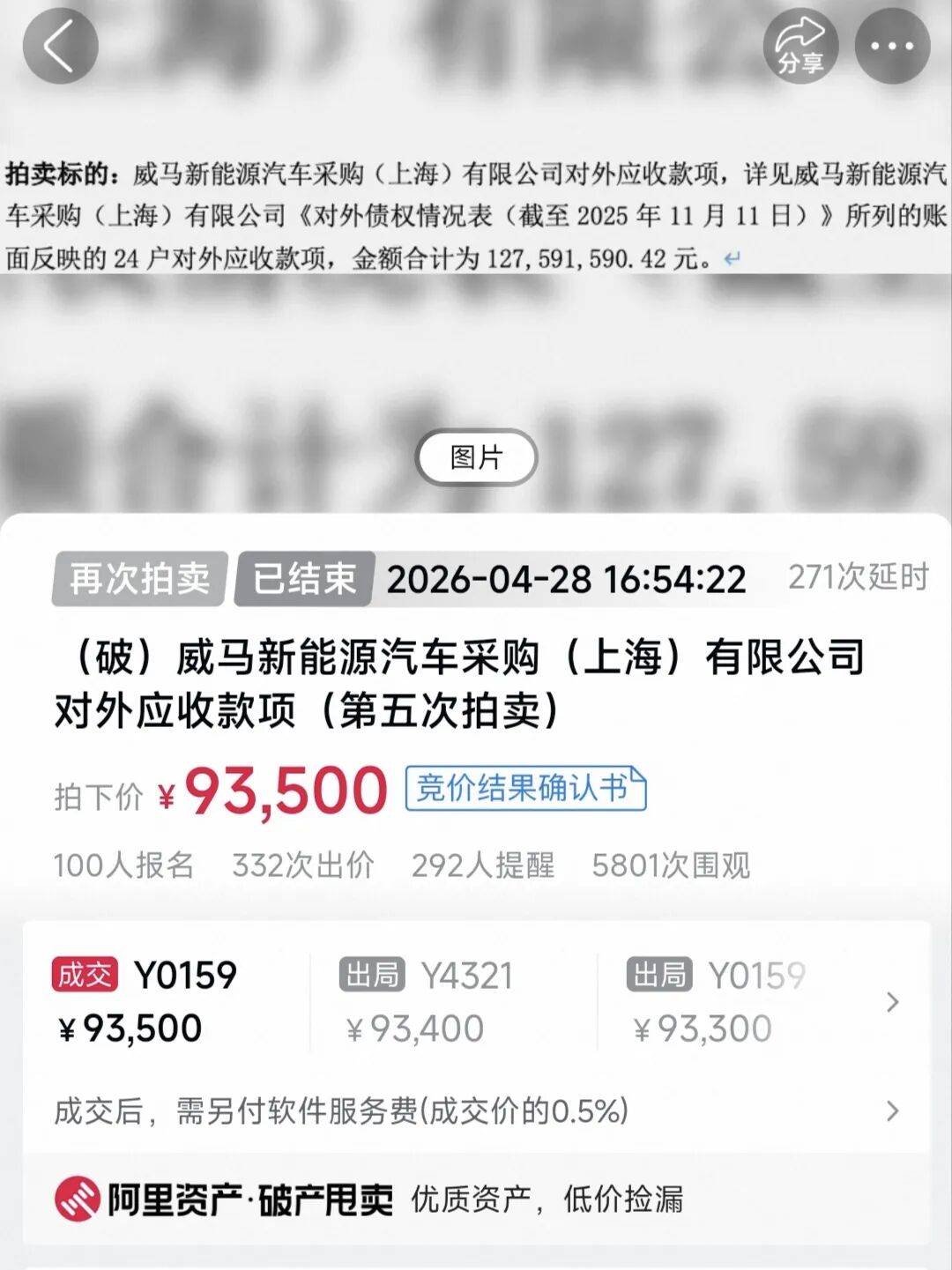
Task: Go back using the top-left arrow
Action: point(60,46)
